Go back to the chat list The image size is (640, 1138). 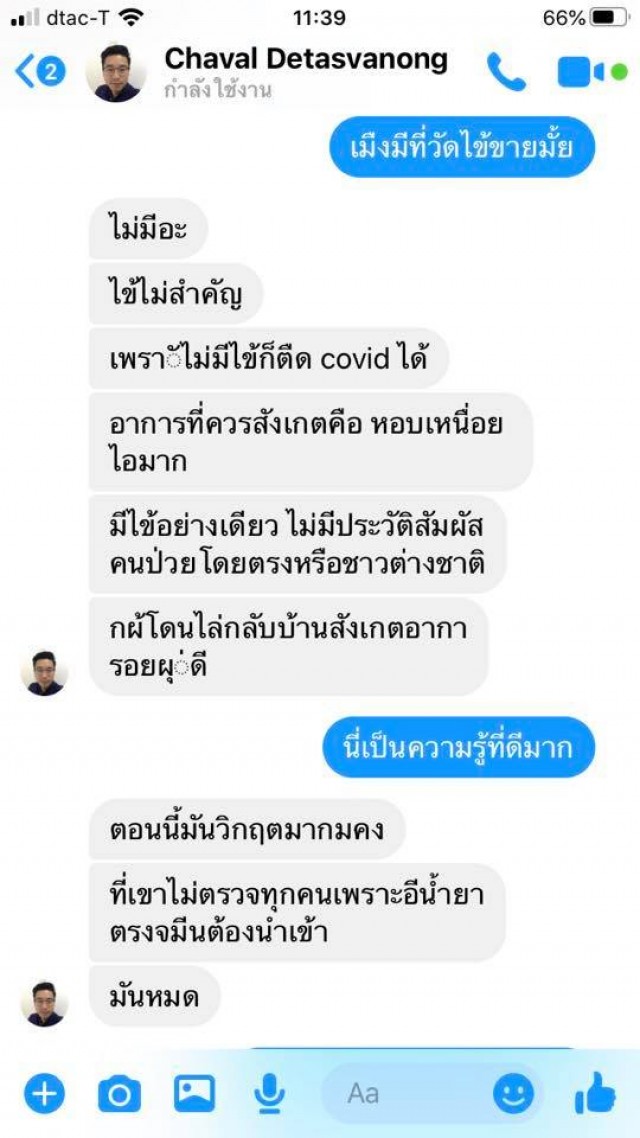38,72
